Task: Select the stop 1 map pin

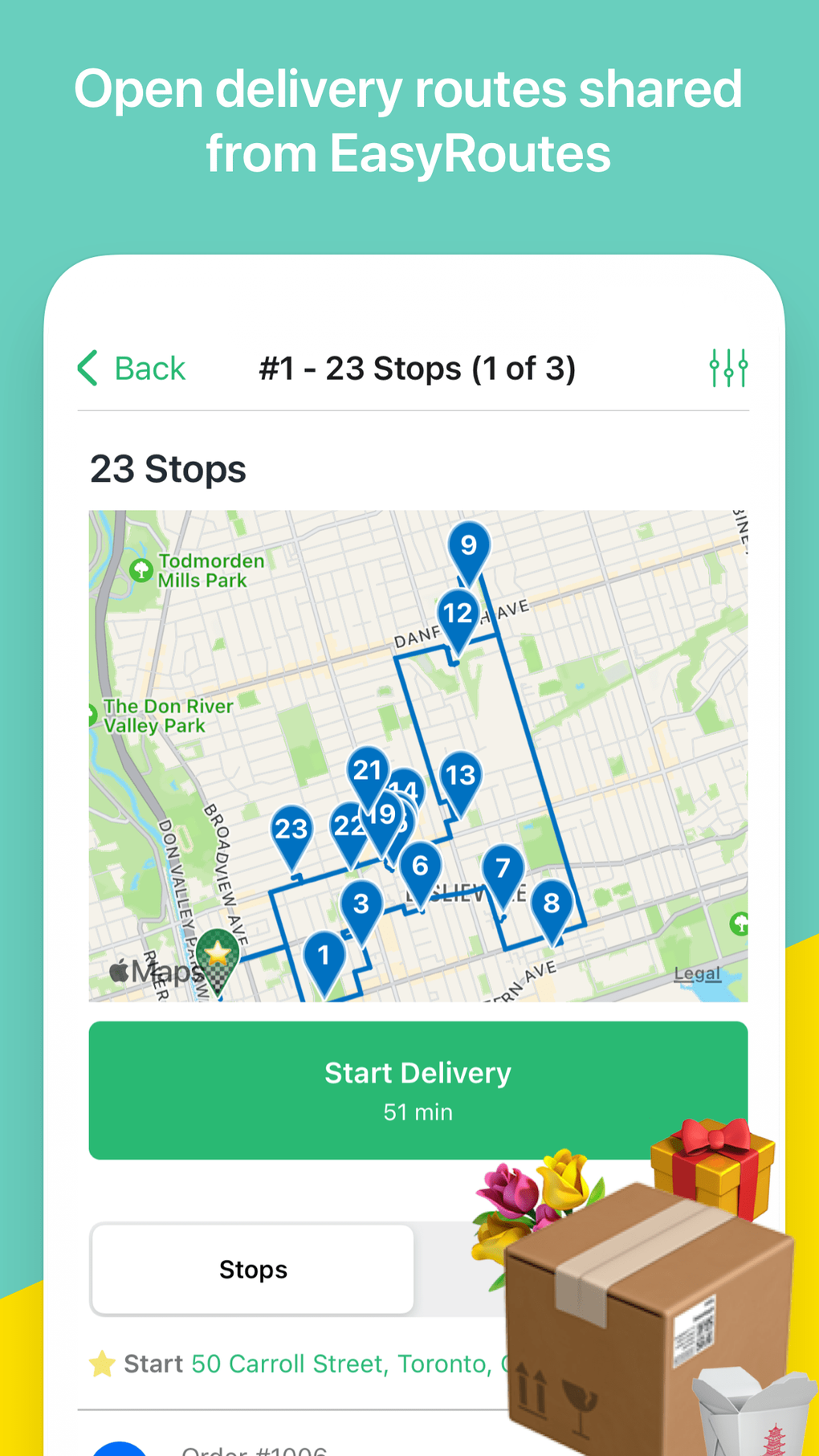Action: (324, 956)
